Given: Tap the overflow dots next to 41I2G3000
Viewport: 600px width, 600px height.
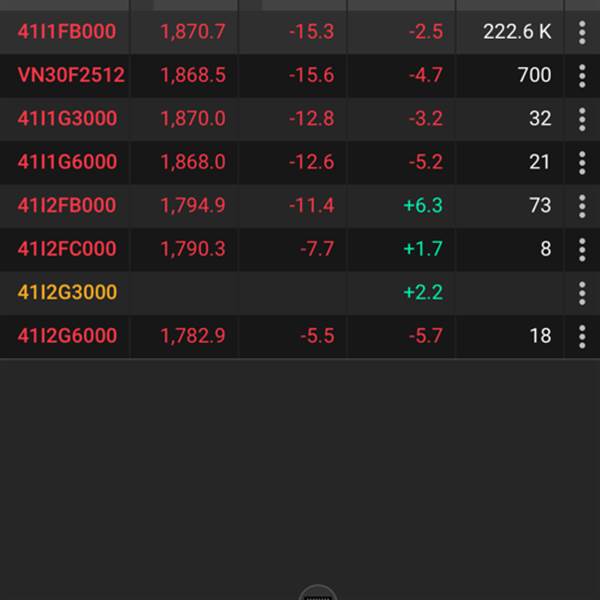Looking at the screenshot, I should pos(582,293).
